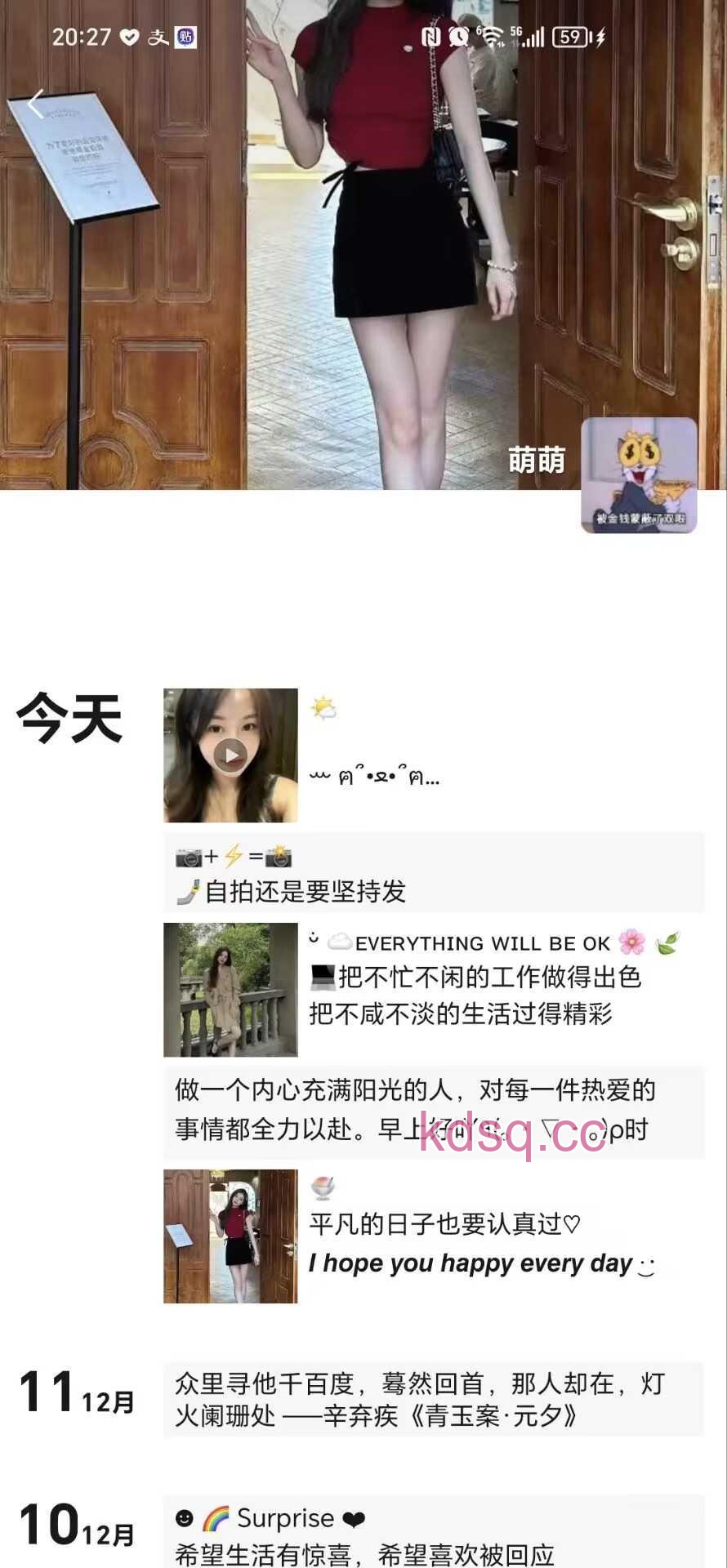Play today's selfie video post

point(230,755)
